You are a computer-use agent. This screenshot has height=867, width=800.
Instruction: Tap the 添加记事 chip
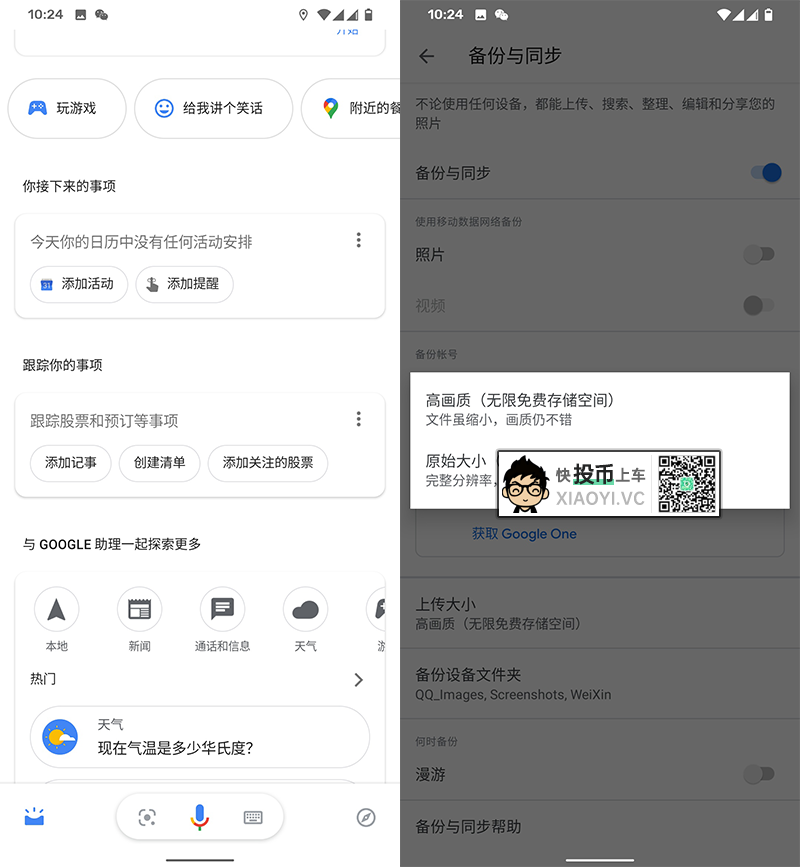(x=70, y=463)
